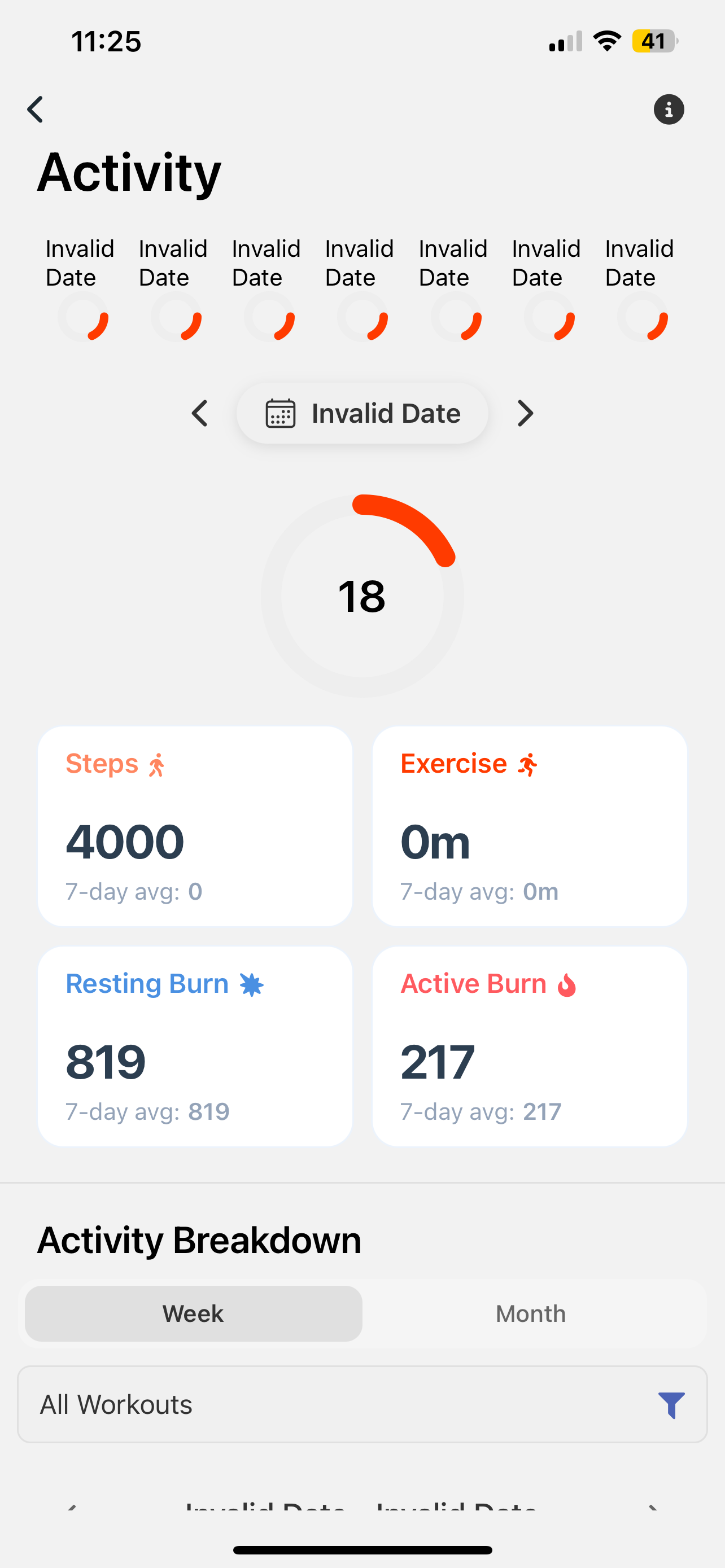Open the info icon in the top-right
The image size is (725, 1568).
pyautogui.click(x=669, y=110)
